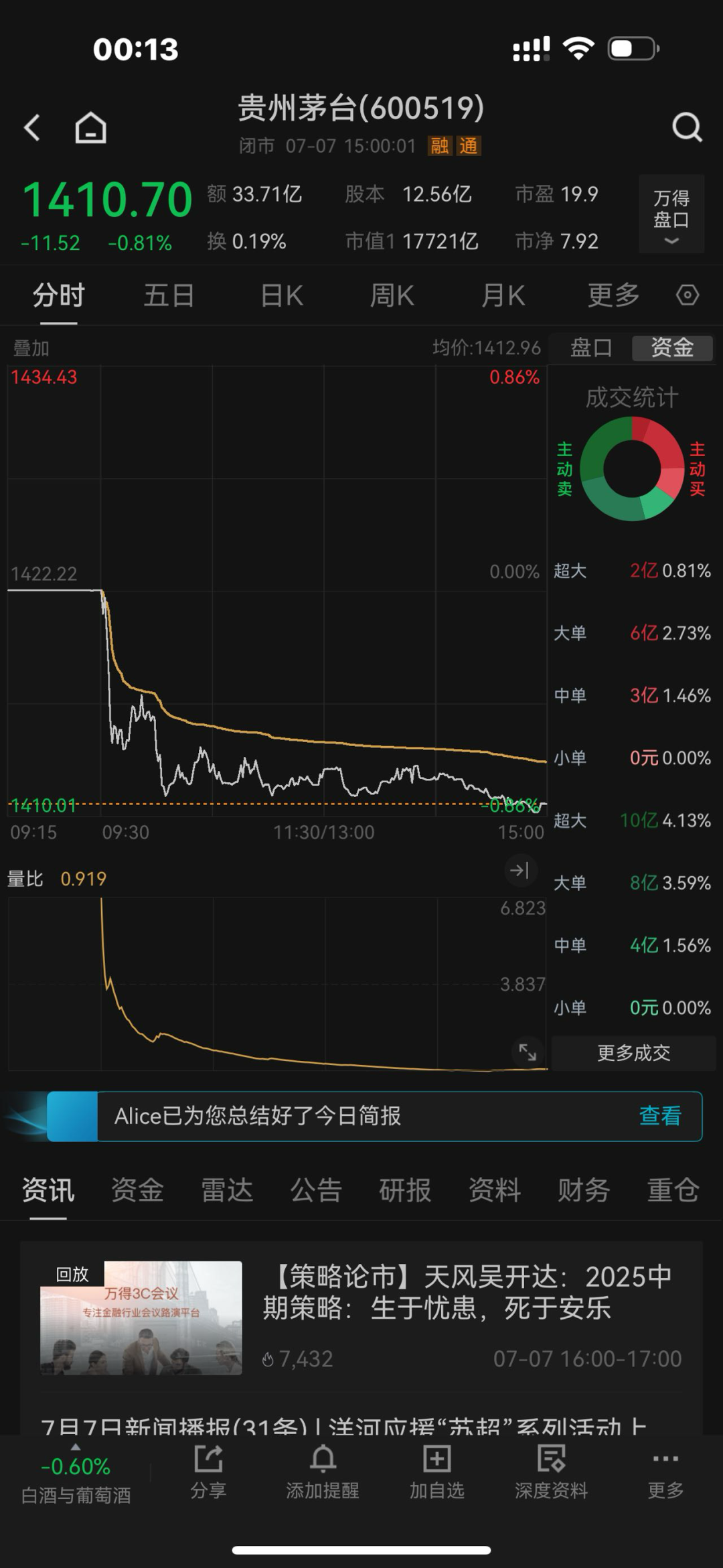
Task: View 更多成交 details
Action: 633,1053
